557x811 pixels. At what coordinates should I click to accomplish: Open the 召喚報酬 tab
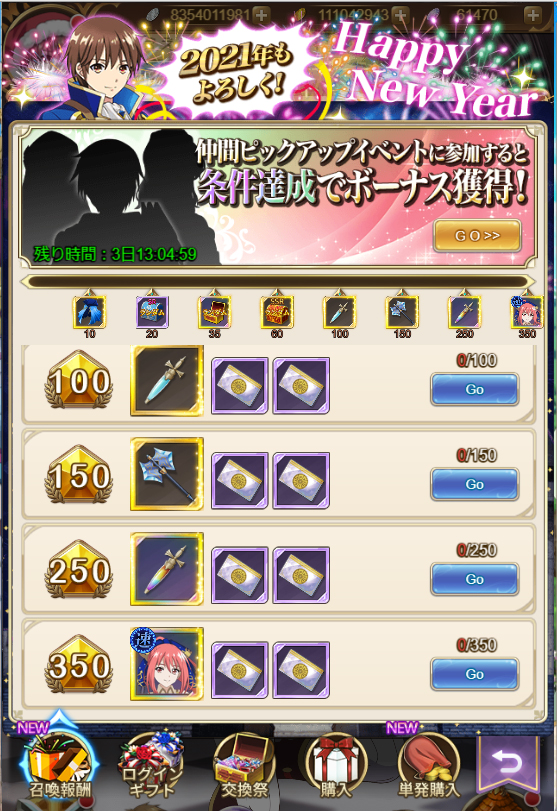tap(59, 764)
